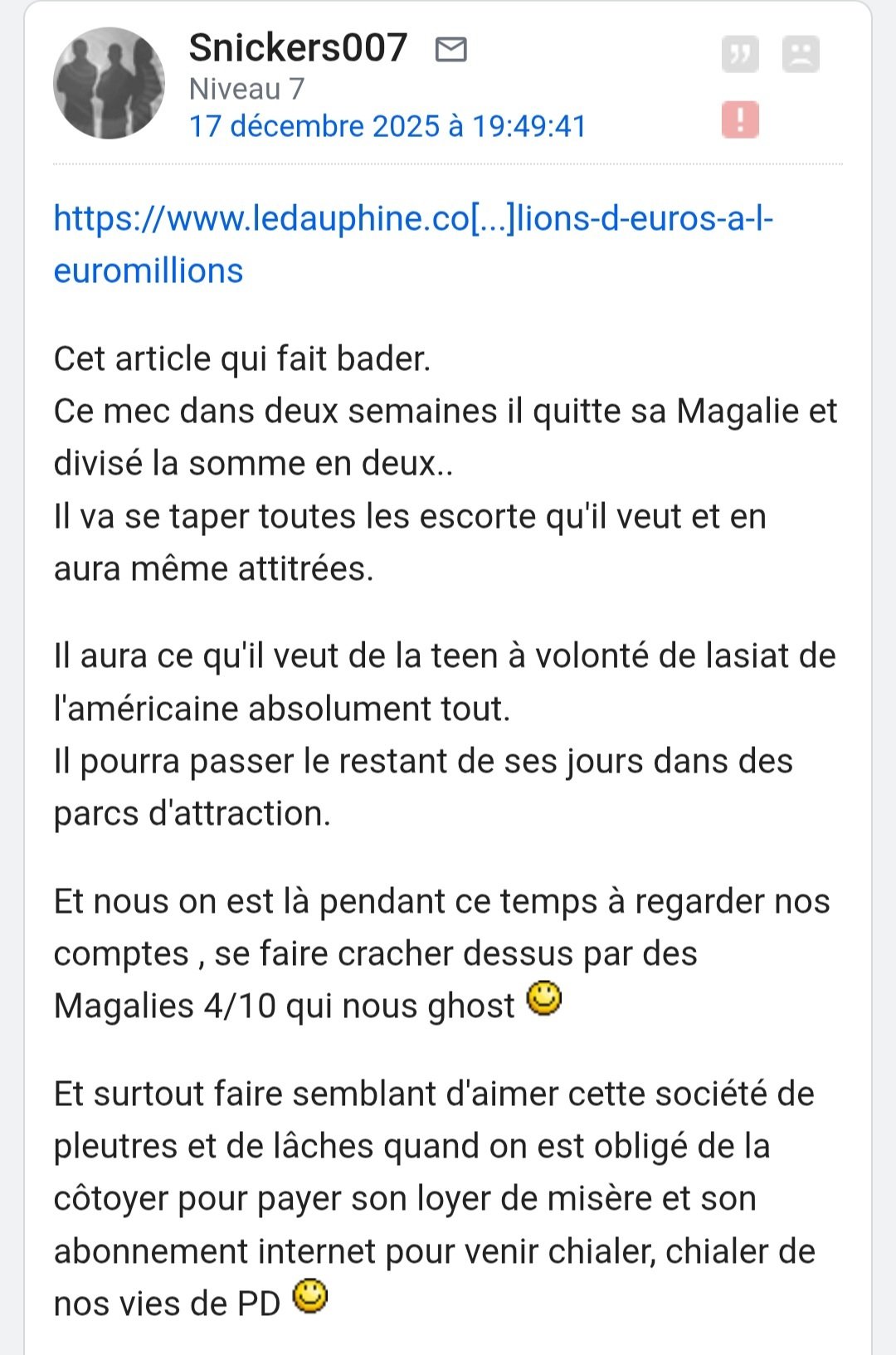Viewport: 896px width, 1355px height.
Task: Open the Snickers007 username link
Action: click(298, 48)
